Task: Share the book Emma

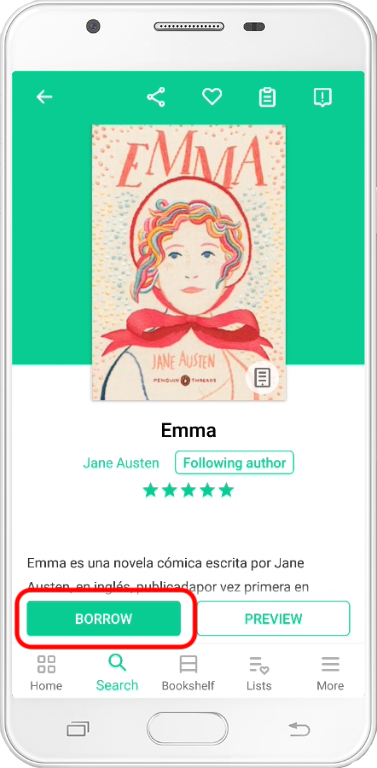Action: click(x=156, y=97)
